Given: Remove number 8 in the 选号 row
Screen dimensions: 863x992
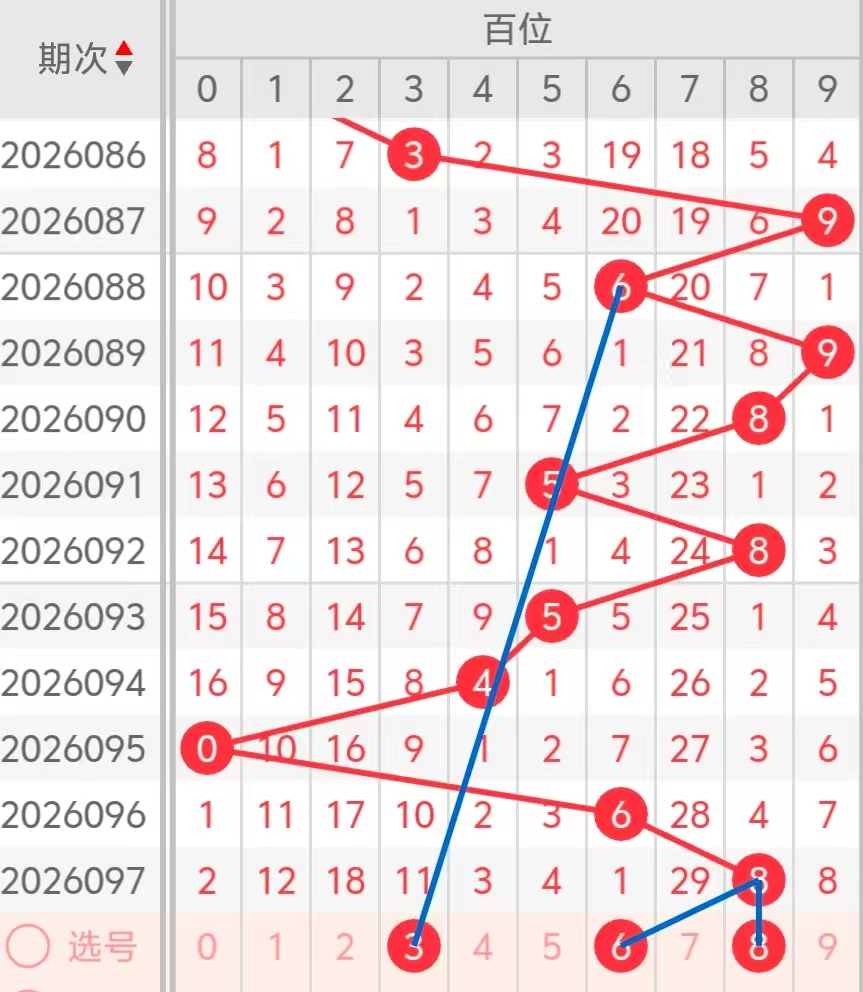Looking at the screenshot, I should [759, 946].
